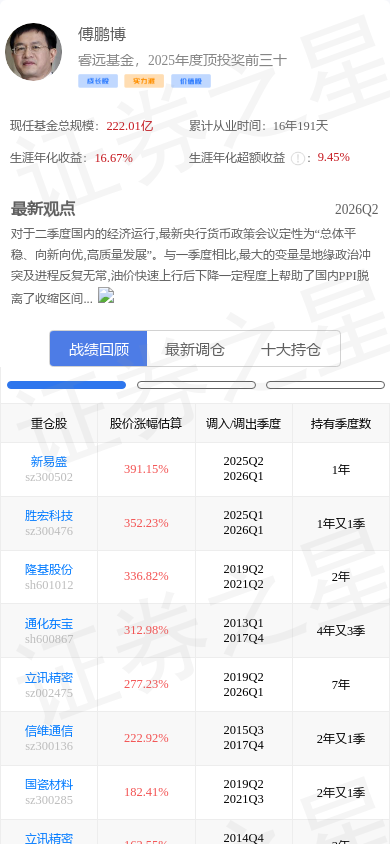
Task: Select the 战绩回顾 tab
Action: [x=98, y=349]
